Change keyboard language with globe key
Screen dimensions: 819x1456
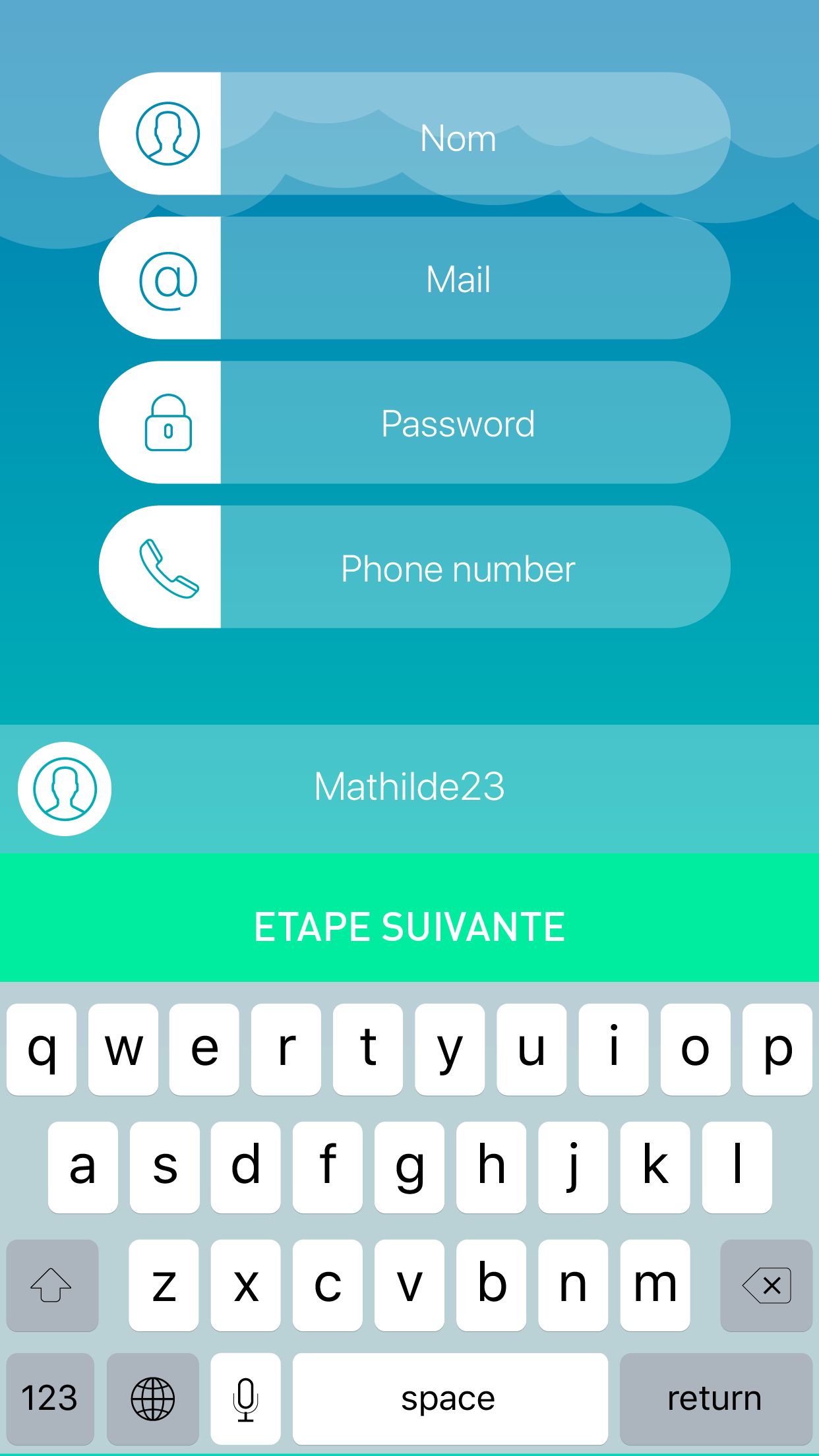[x=152, y=1398]
